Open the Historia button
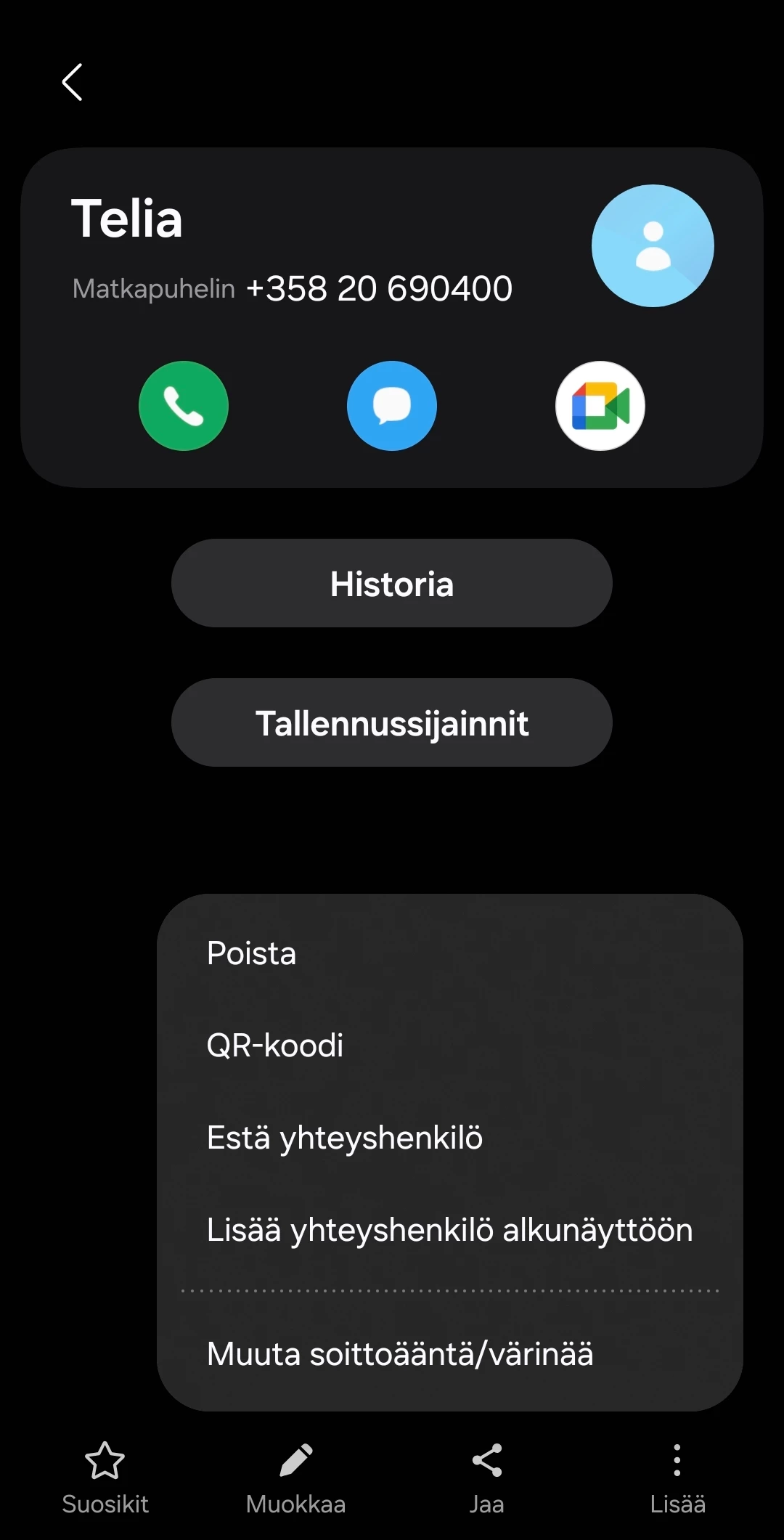 click(x=392, y=583)
